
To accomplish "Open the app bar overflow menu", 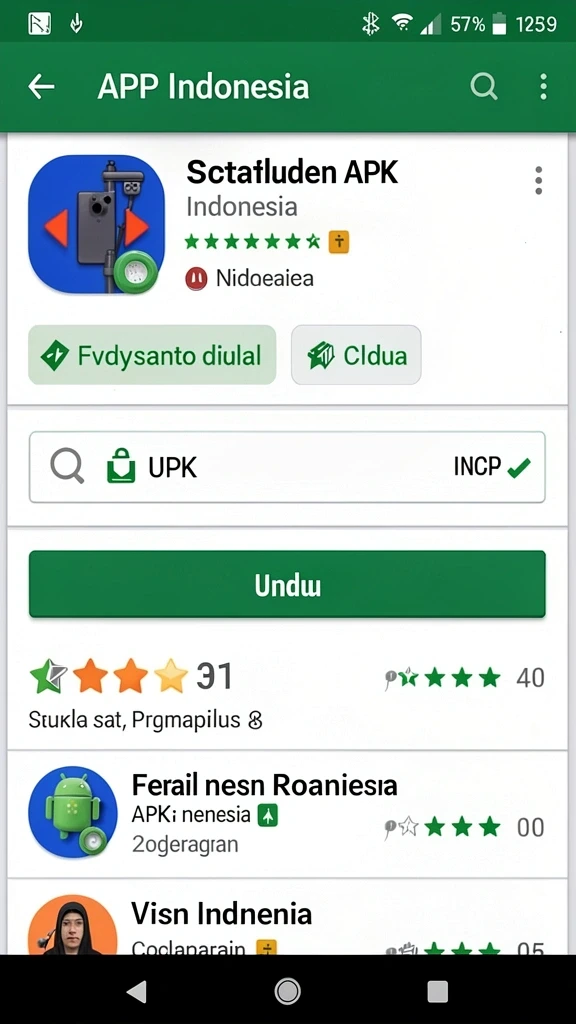I will point(543,87).
